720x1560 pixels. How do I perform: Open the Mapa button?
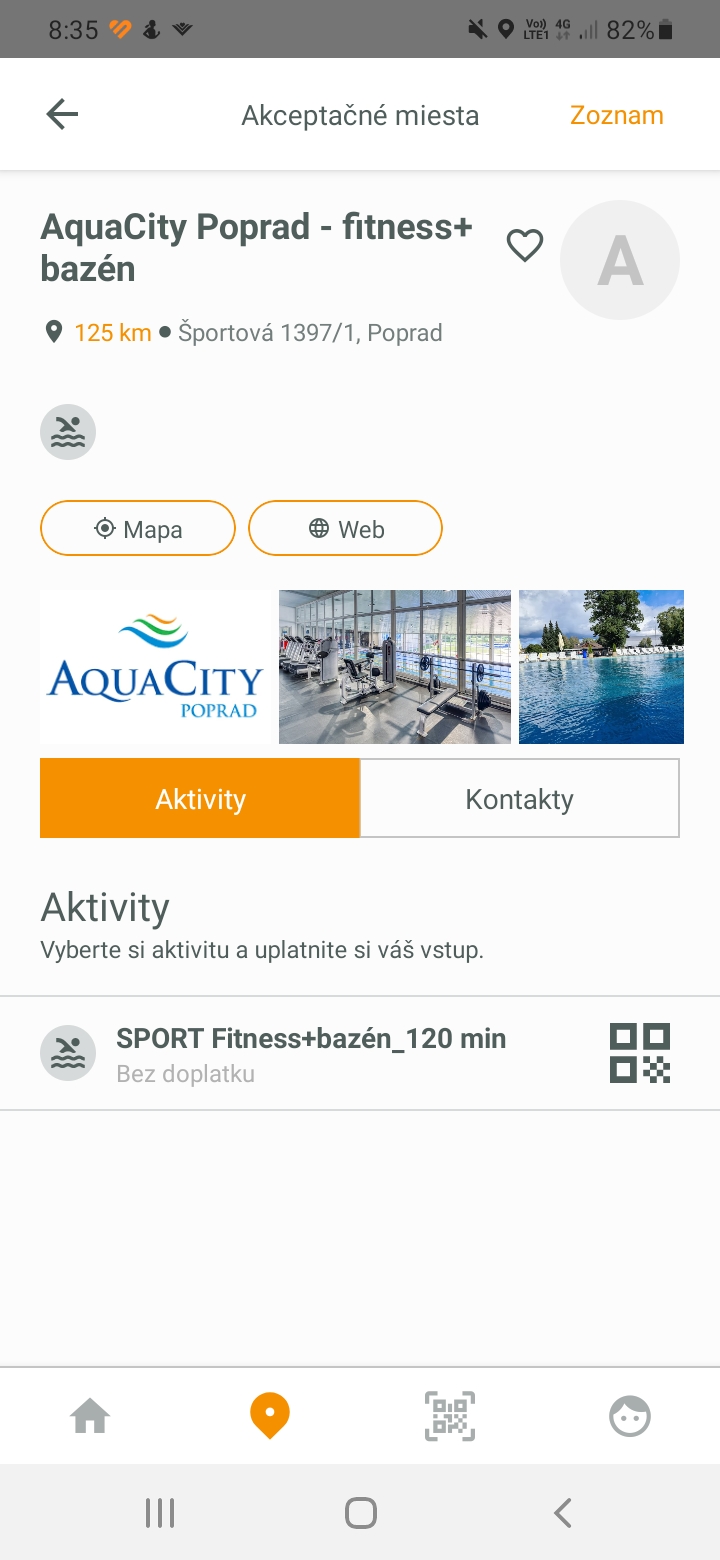(x=138, y=528)
